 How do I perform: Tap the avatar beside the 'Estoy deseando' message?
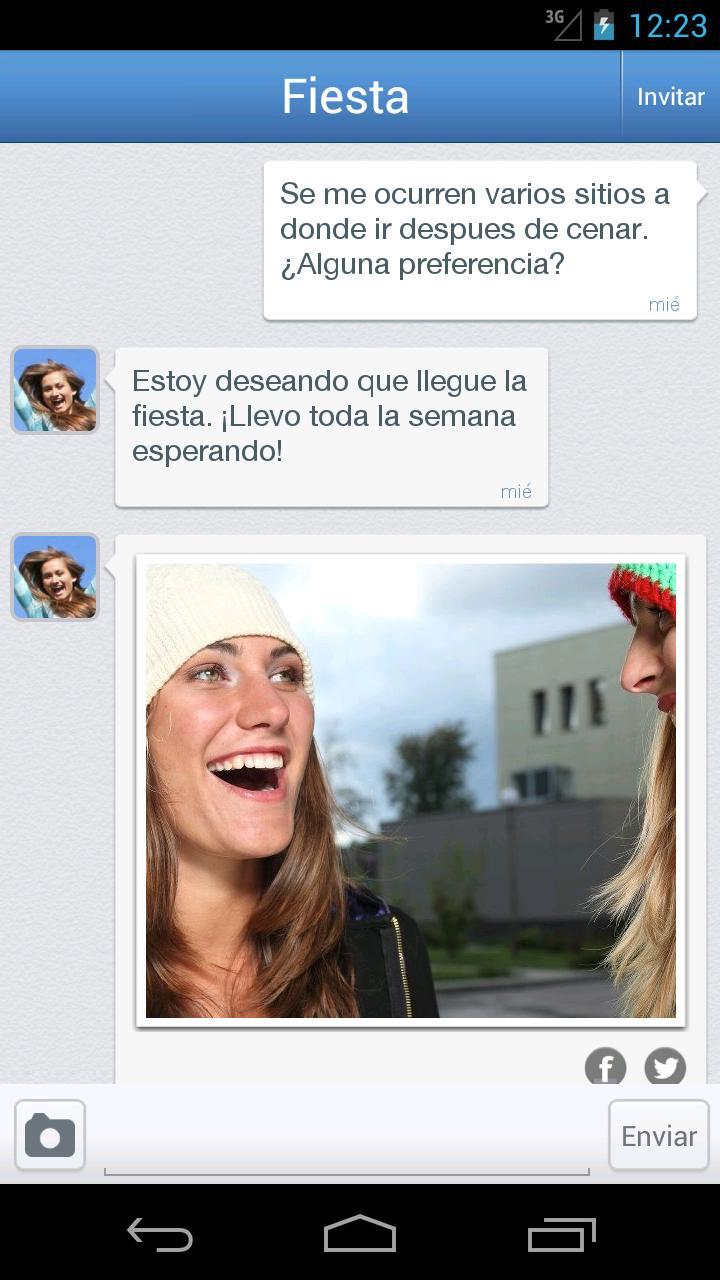[x=54, y=388]
